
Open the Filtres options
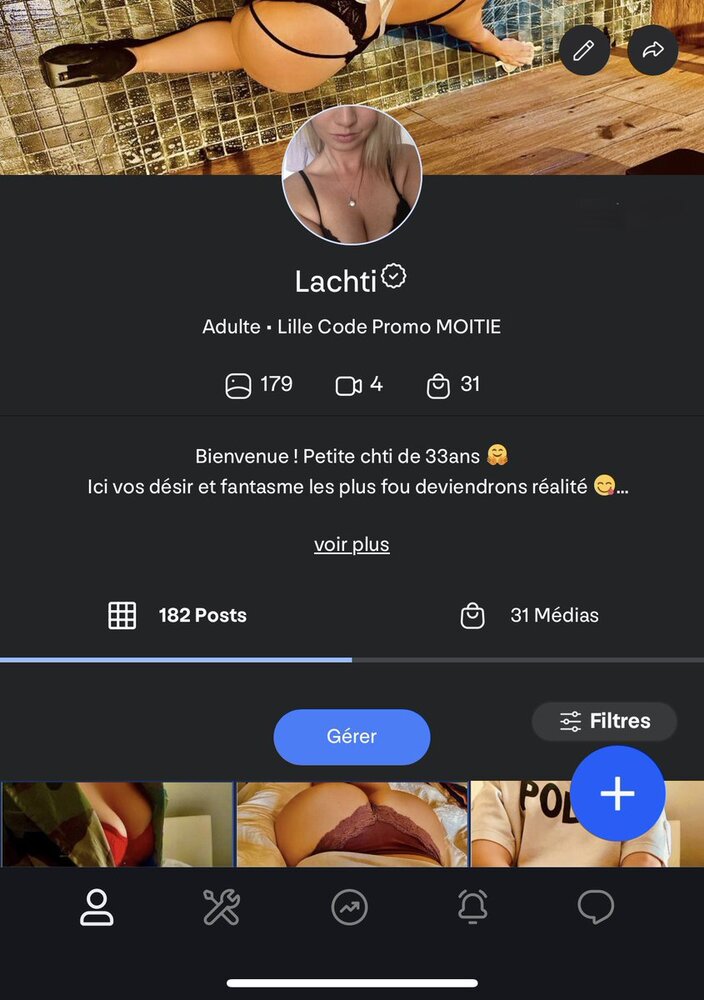coord(604,721)
